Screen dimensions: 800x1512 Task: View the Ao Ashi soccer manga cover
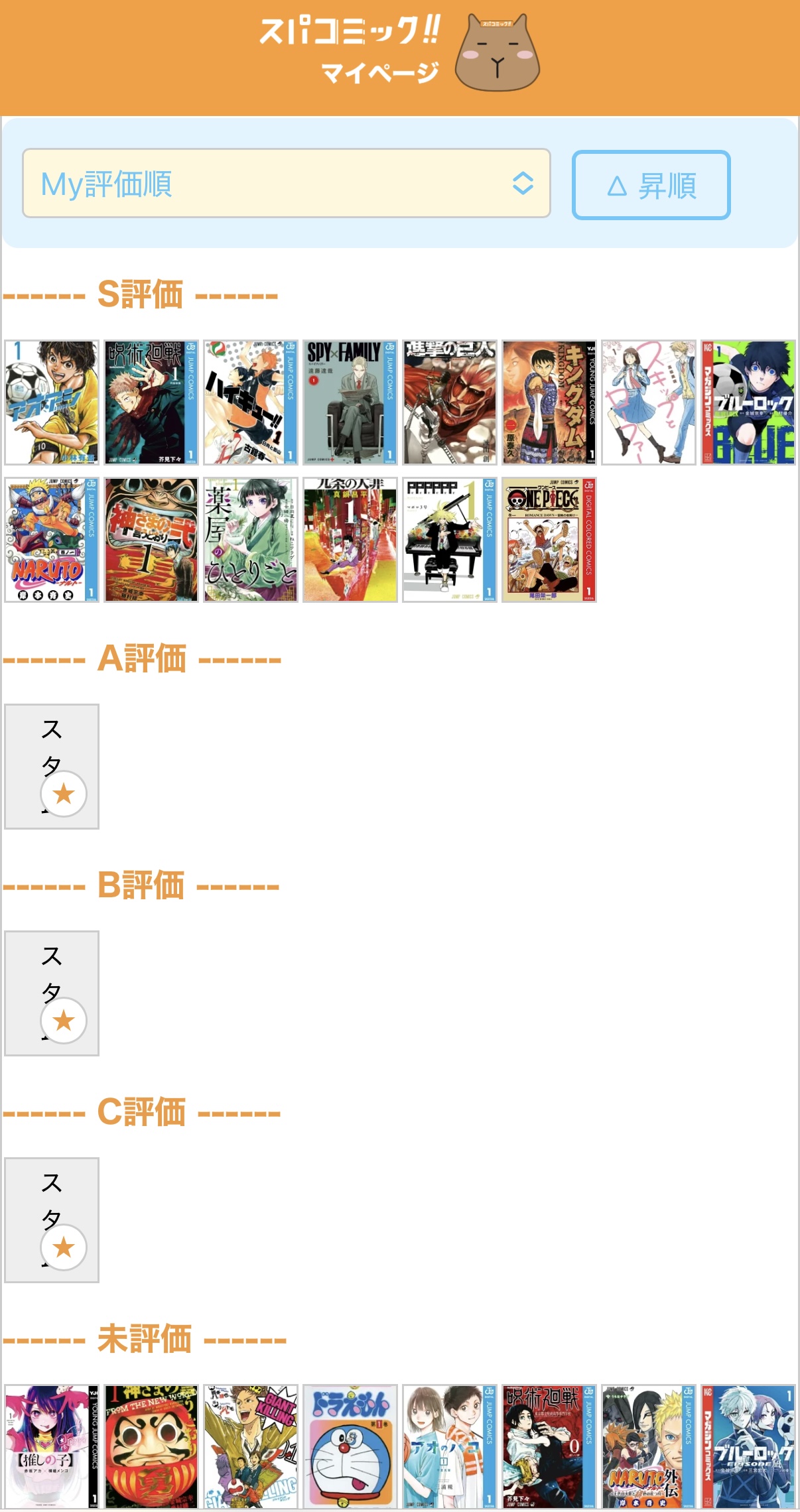(51, 403)
